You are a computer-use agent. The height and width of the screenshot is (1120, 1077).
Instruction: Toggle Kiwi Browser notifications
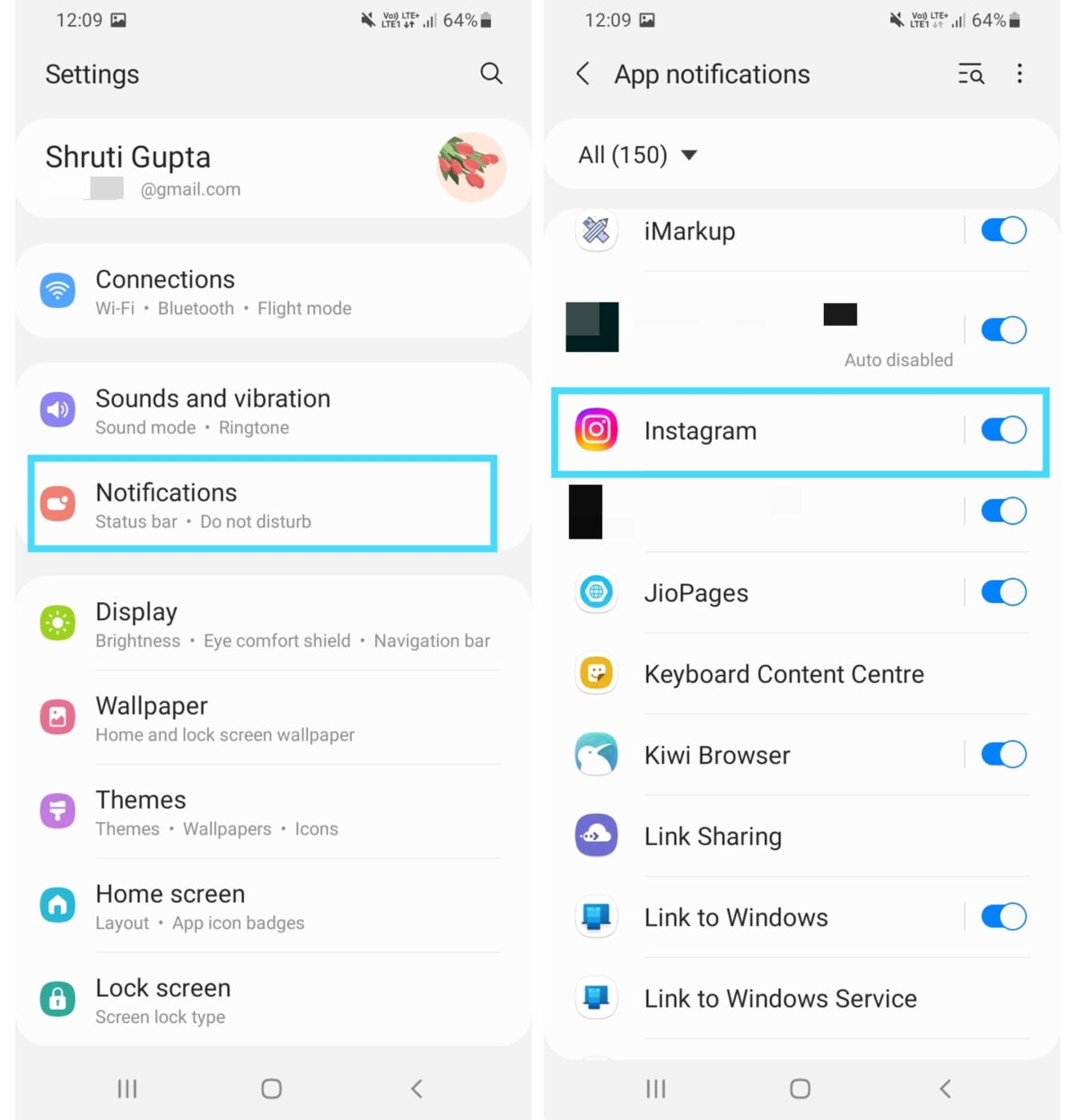click(1003, 755)
